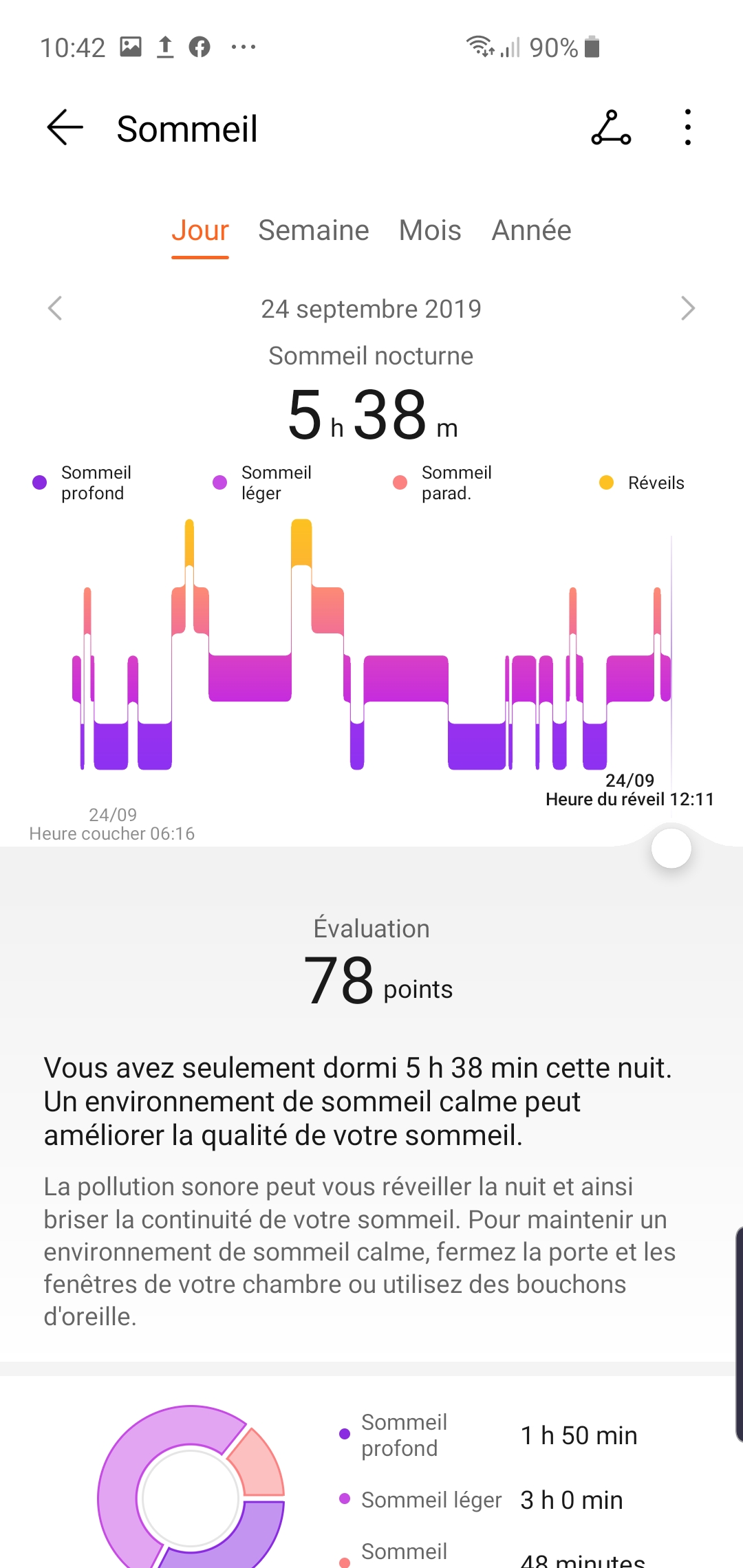
Task: Switch to the Mois tab
Action: pyautogui.click(x=430, y=230)
